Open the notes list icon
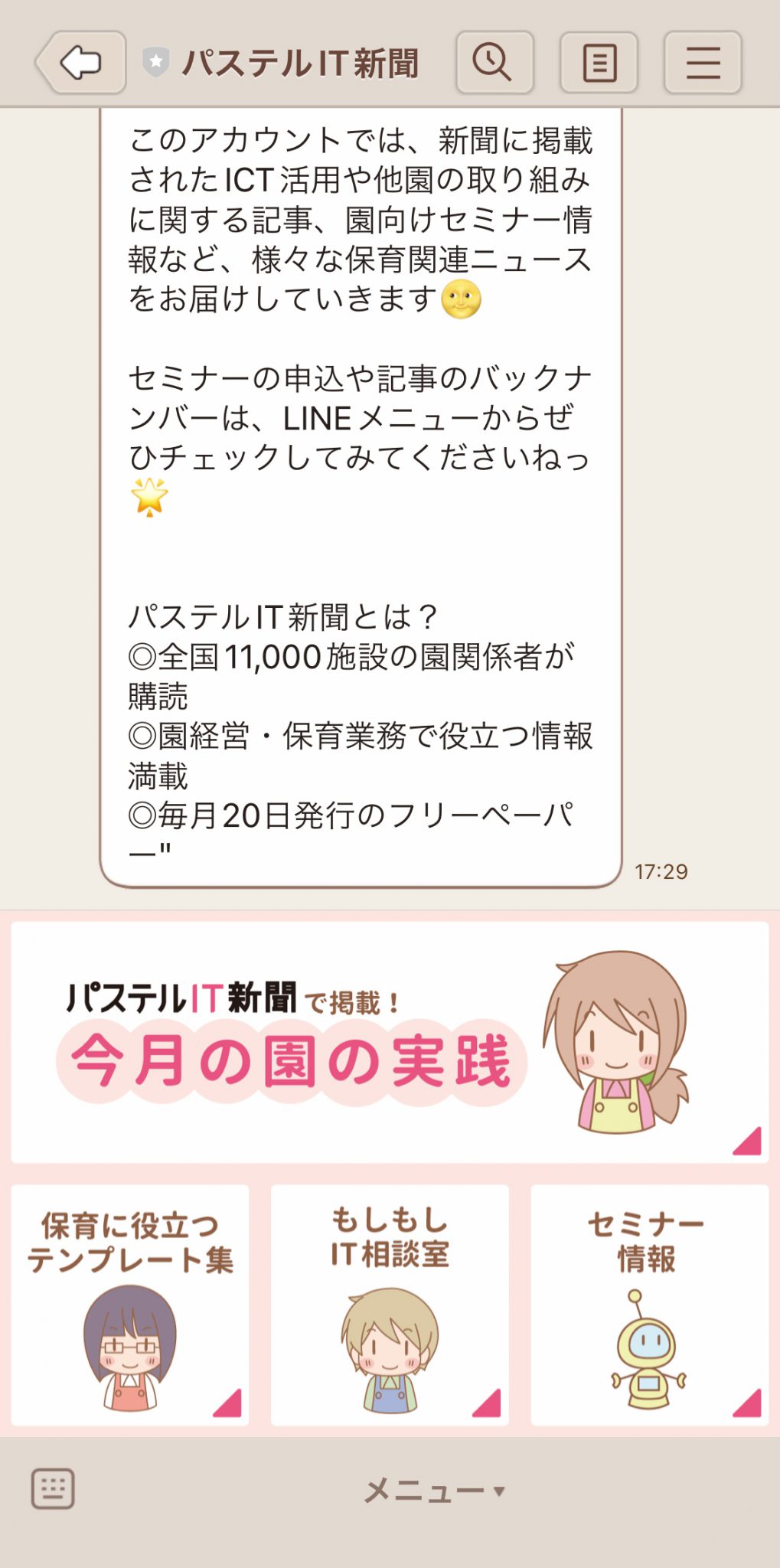The height and width of the screenshot is (1568, 780). (599, 63)
